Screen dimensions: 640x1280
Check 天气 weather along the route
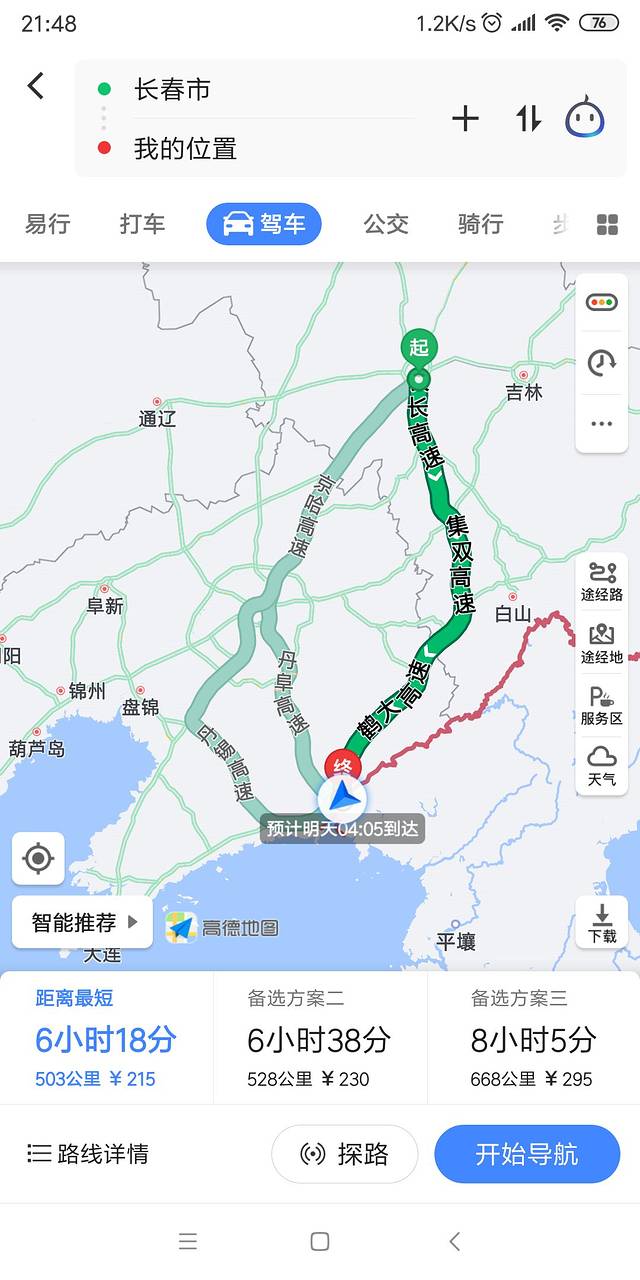[601, 766]
